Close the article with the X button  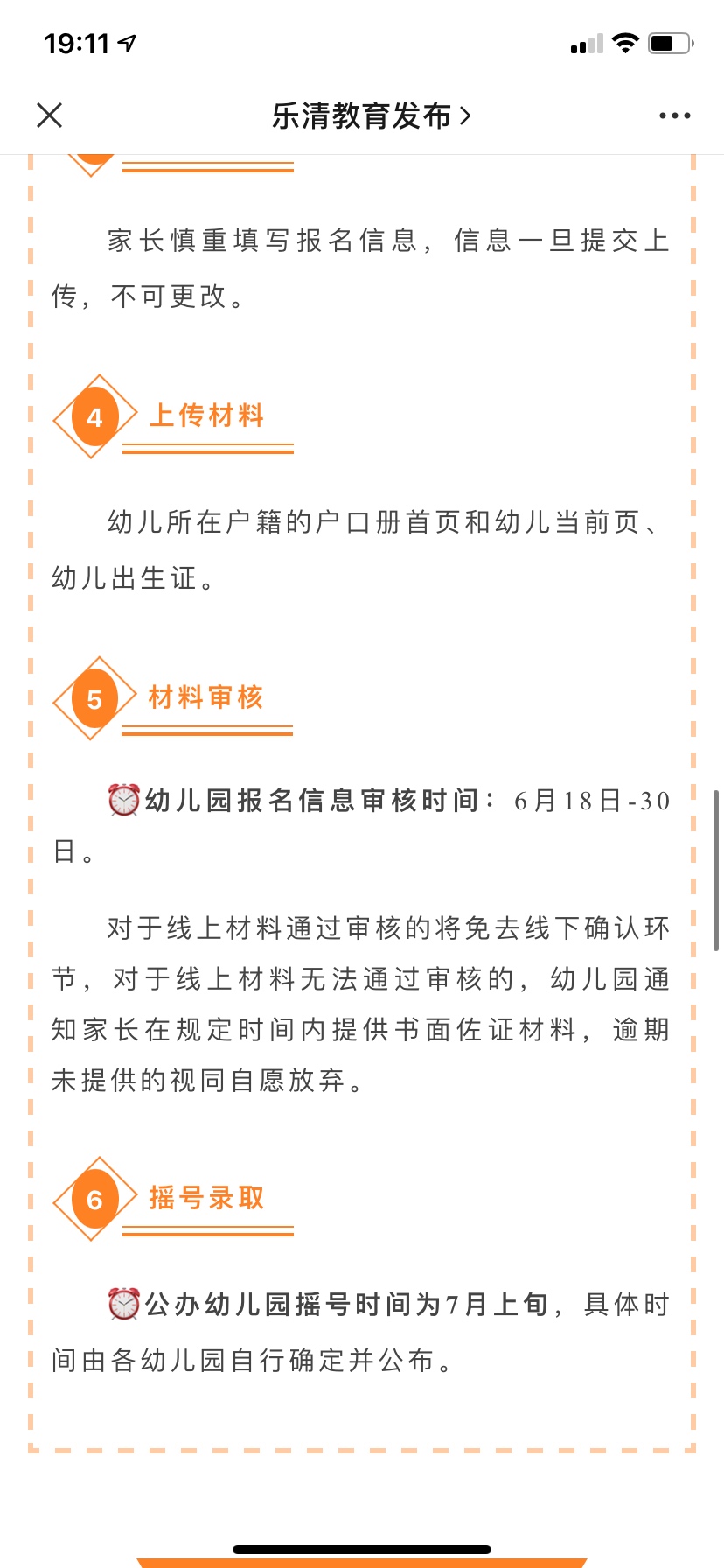tap(50, 115)
